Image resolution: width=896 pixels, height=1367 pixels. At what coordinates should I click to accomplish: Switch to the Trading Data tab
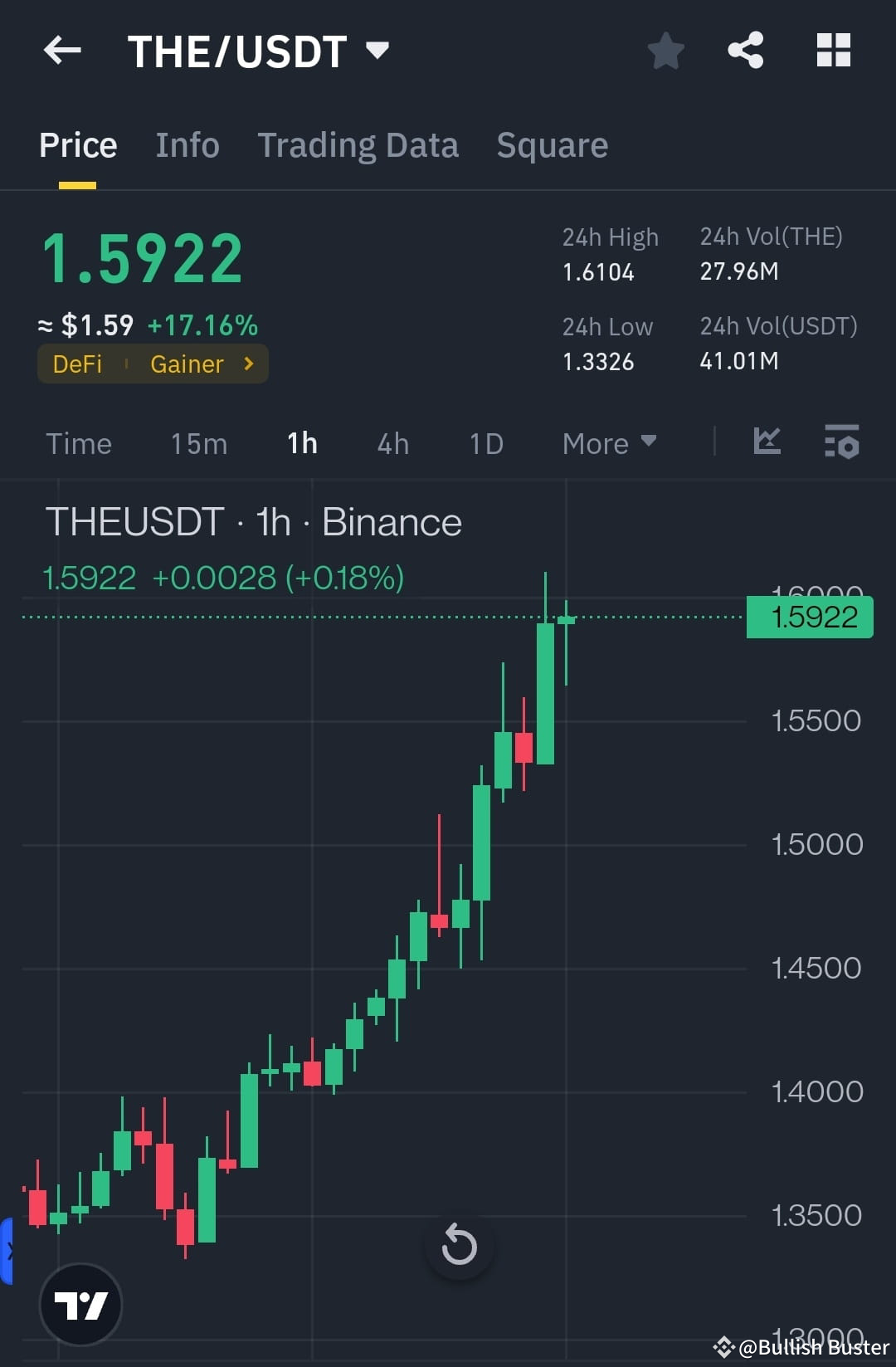358,144
